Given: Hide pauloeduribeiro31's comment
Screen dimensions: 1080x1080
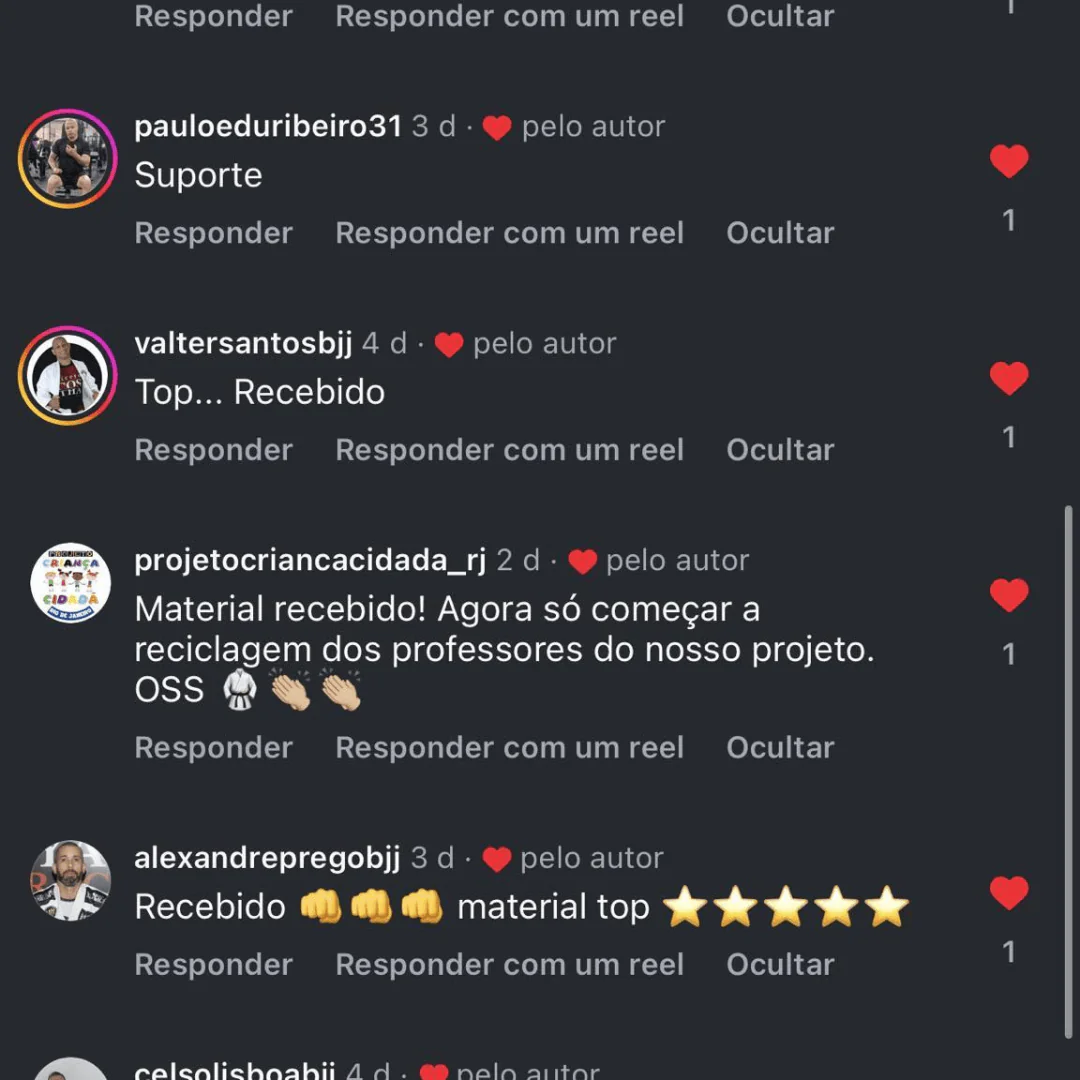Looking at the screenshot, I should 780,233.
